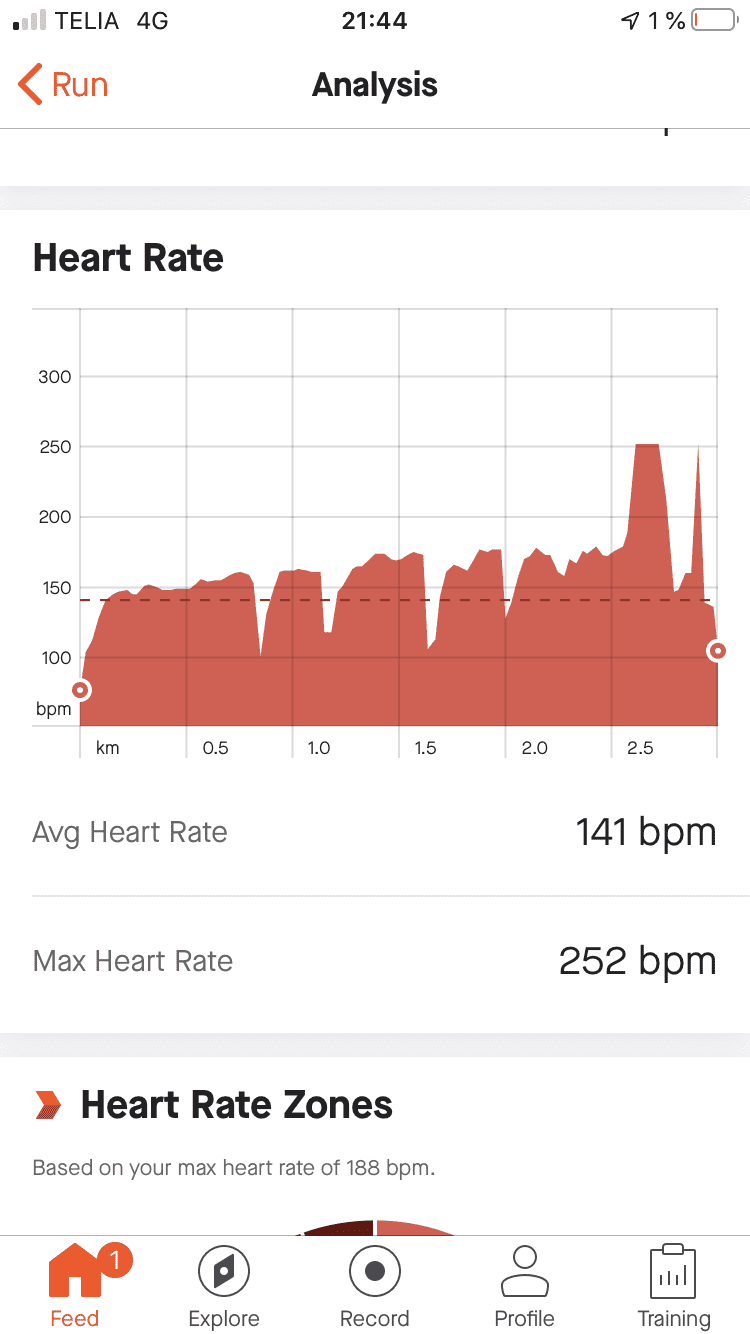The height and width of the screenshot is (1334, 750).
Task: Select the Training tab
Action: coord(673,1285)
